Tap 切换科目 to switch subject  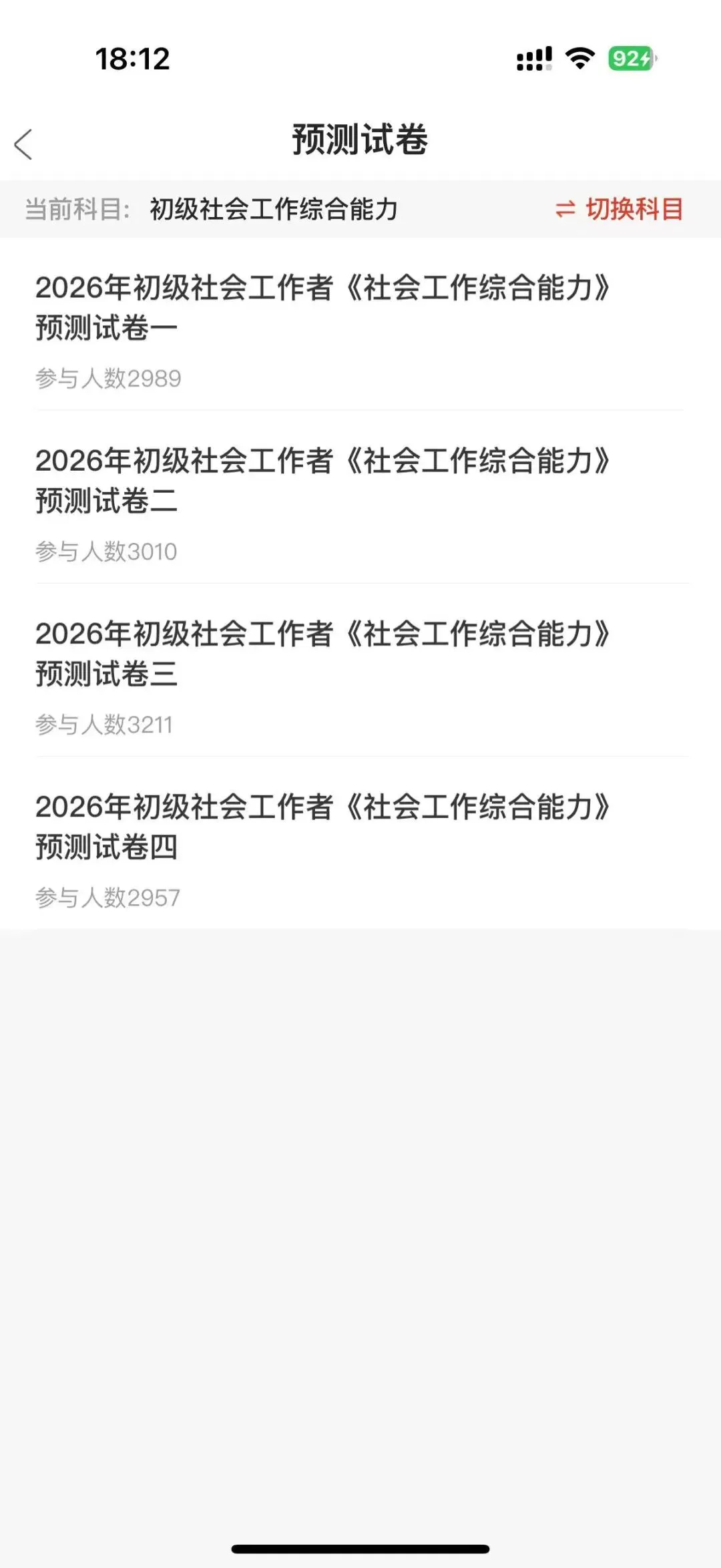click(620, 210)
